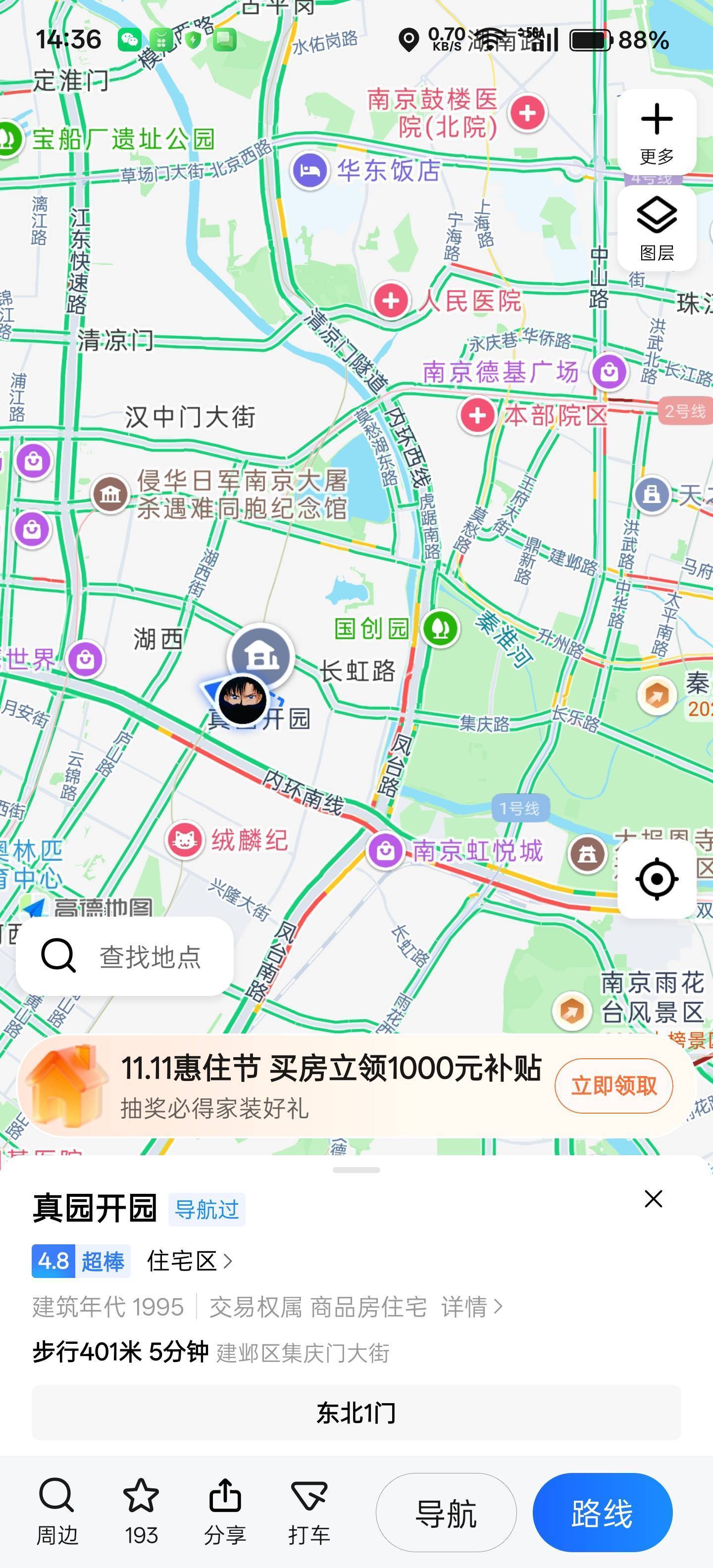Open the 住宅区 category link
Image resolution: width=713 pixels, height=1568 pixels.
[189, 1261]
